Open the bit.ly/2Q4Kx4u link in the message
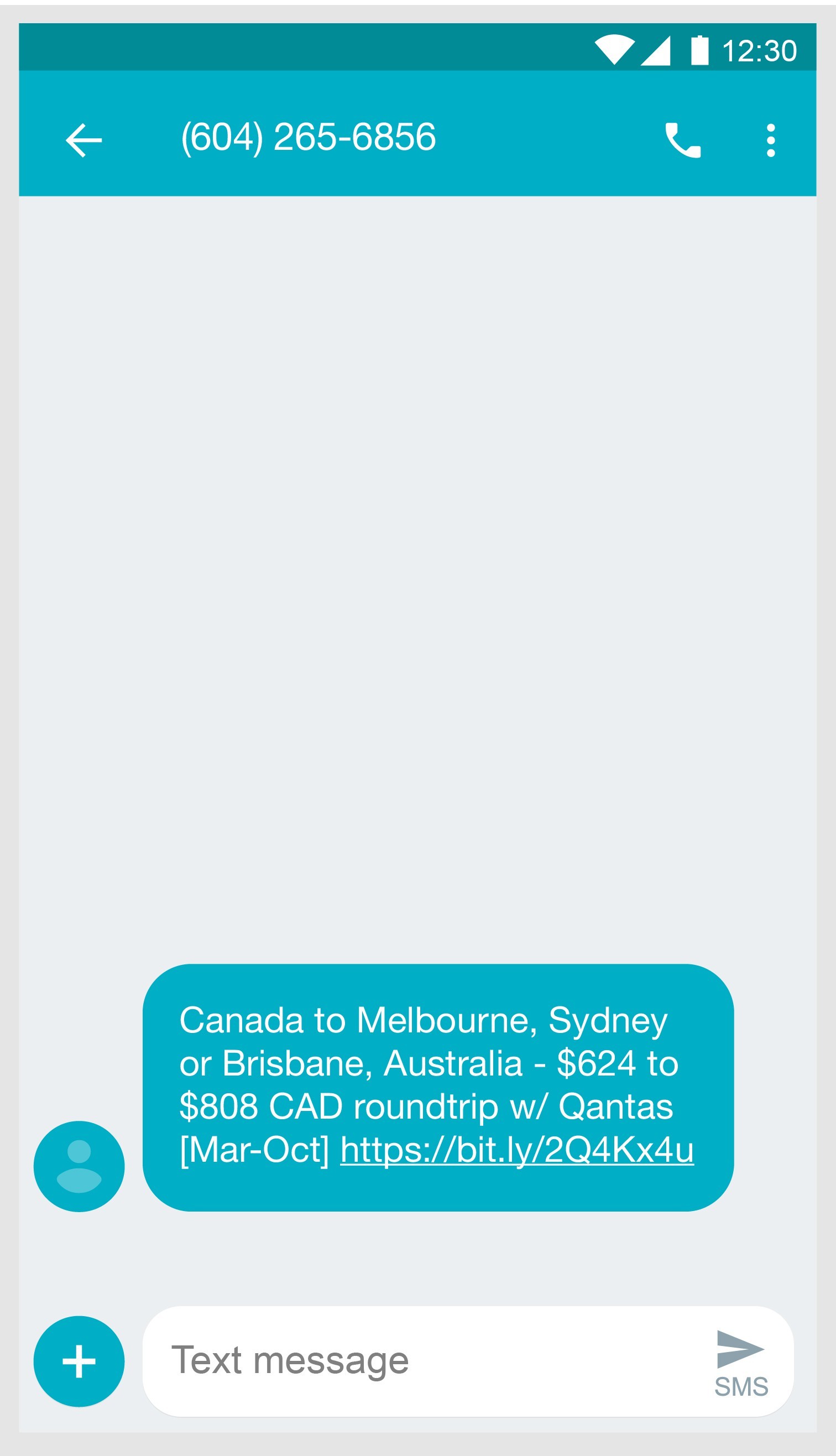 click(x=517, y=1150)
